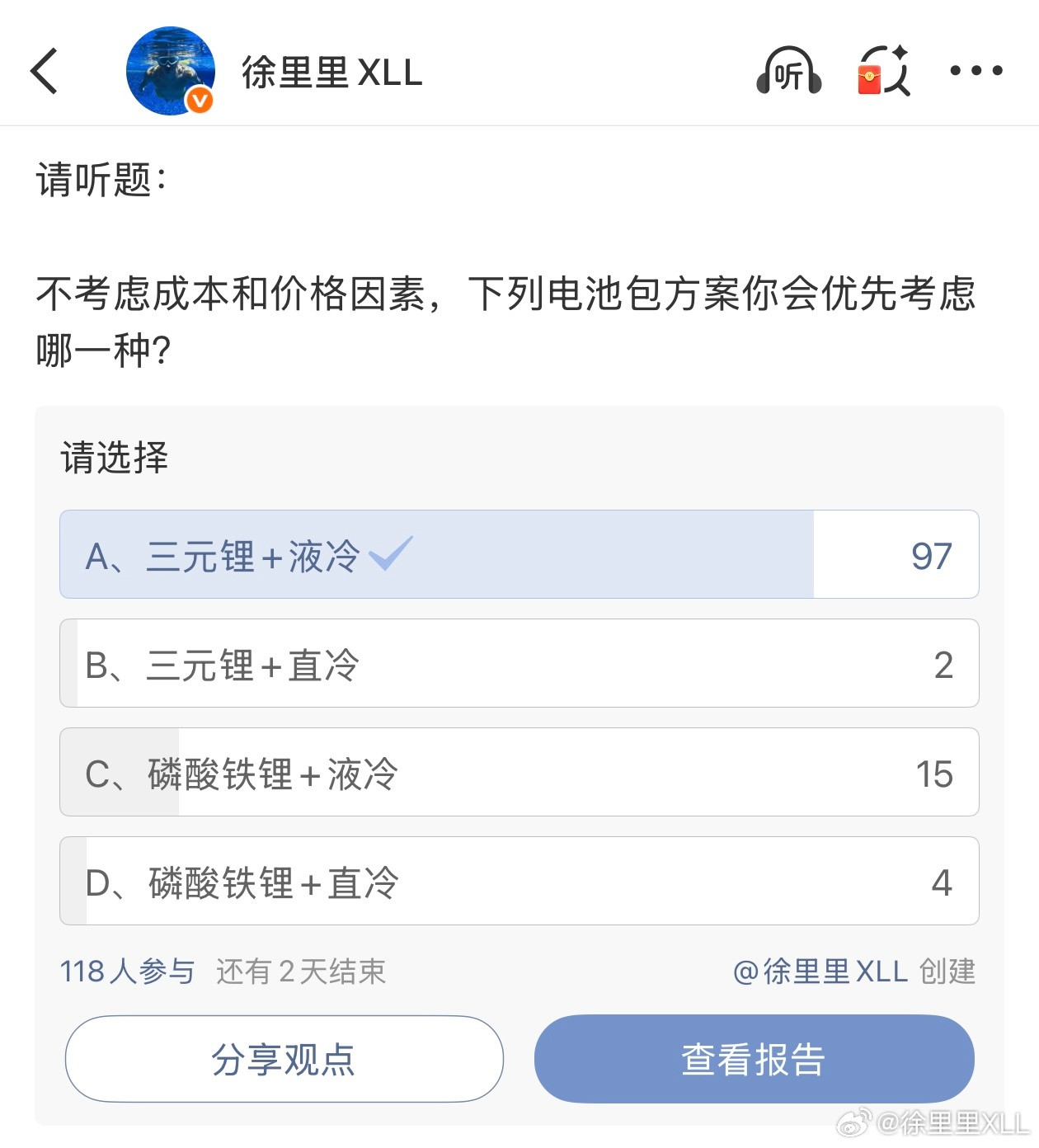The height and width of the screenshot is (1148, 1039).
Task: Select option C 磷酸铁锂+液冷
Action: click(x=518, y=773)
